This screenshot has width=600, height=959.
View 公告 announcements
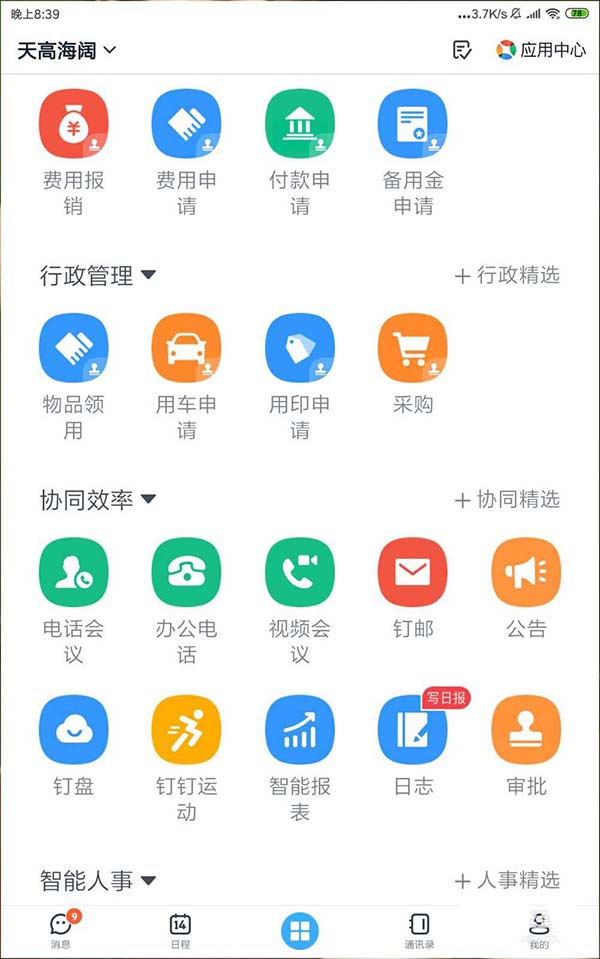tap(526, 573)
